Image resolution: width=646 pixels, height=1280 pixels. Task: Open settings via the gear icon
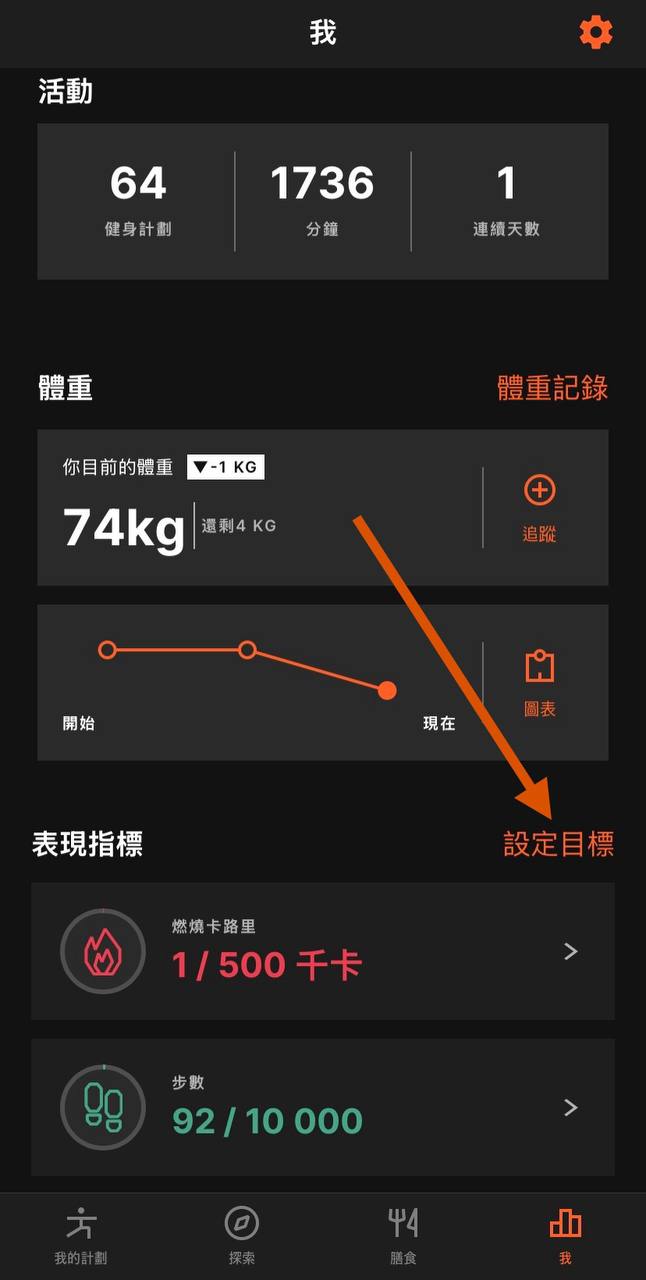[596, 33]
